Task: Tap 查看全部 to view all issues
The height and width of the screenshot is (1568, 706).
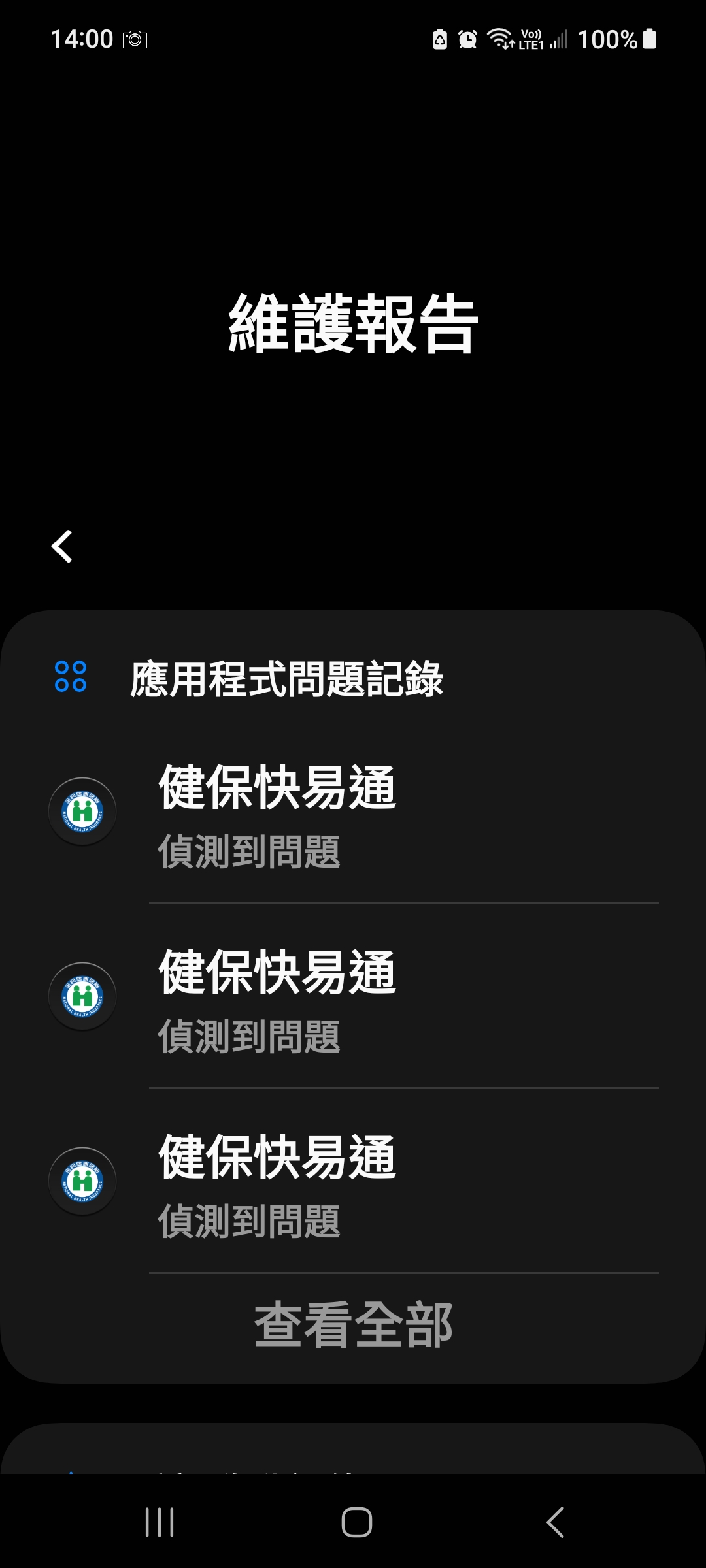Action: coord(353,1325)
